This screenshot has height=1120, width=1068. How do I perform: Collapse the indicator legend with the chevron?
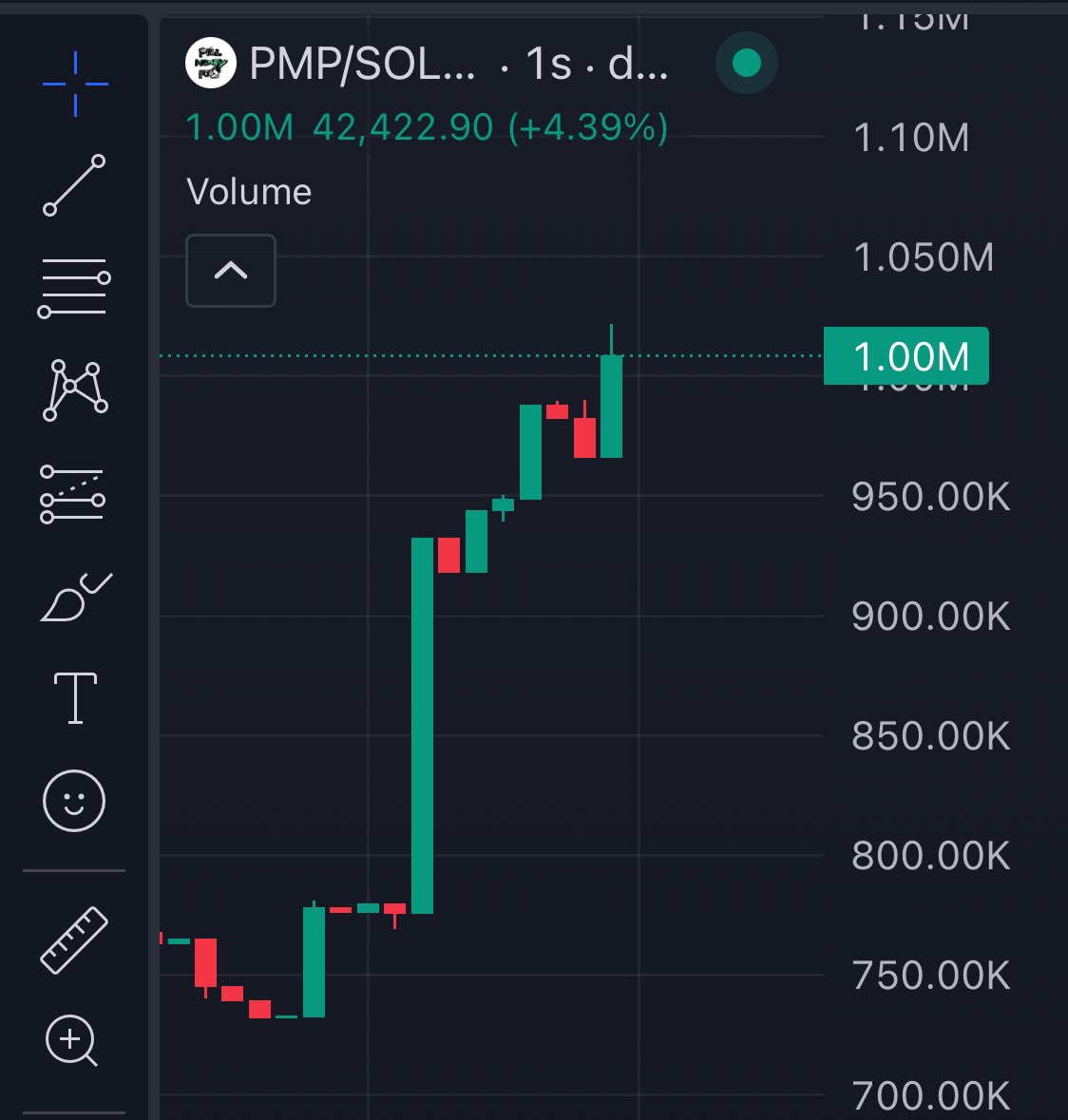click(231, 271)
